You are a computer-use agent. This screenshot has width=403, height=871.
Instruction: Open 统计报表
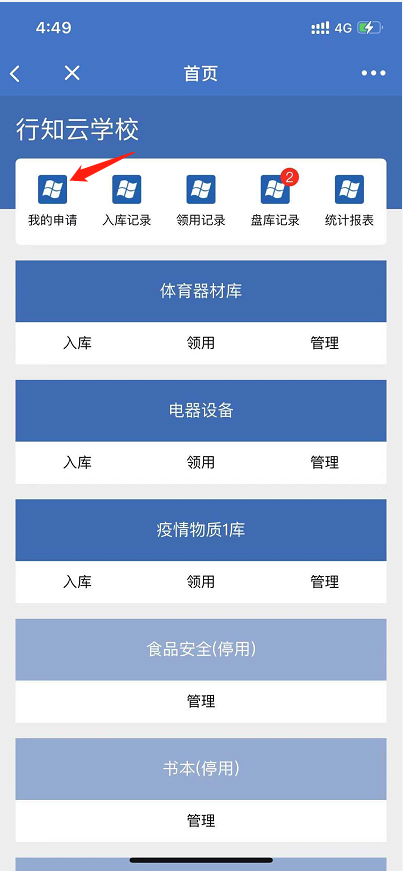(349, 201)
